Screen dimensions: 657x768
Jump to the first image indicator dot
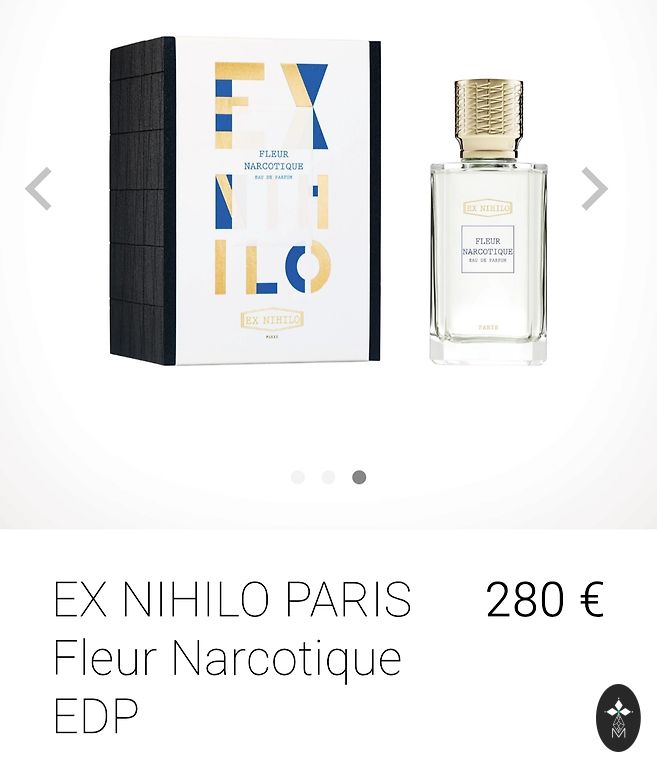pyautogui.click(x=298, y=477)
